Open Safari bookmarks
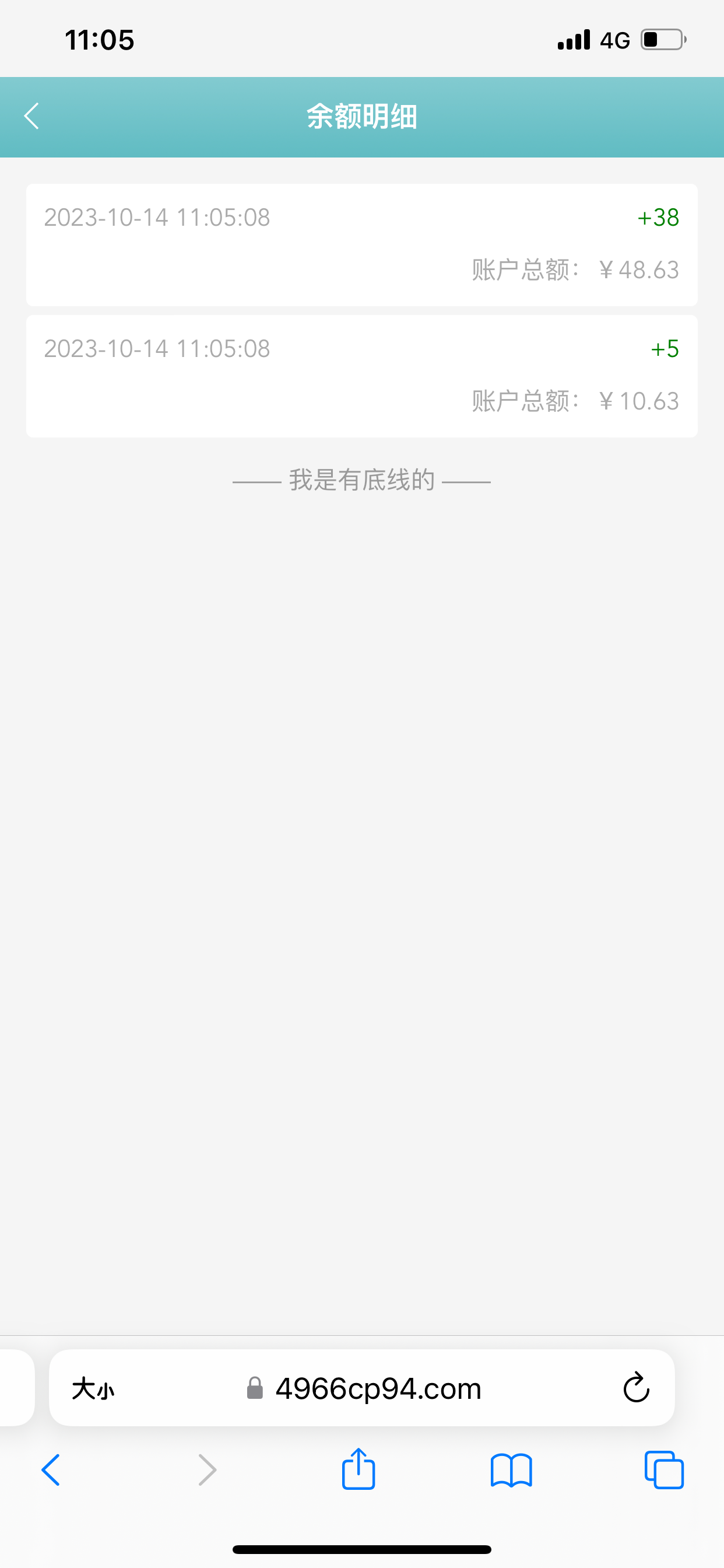 click(x=511, y=1470)
